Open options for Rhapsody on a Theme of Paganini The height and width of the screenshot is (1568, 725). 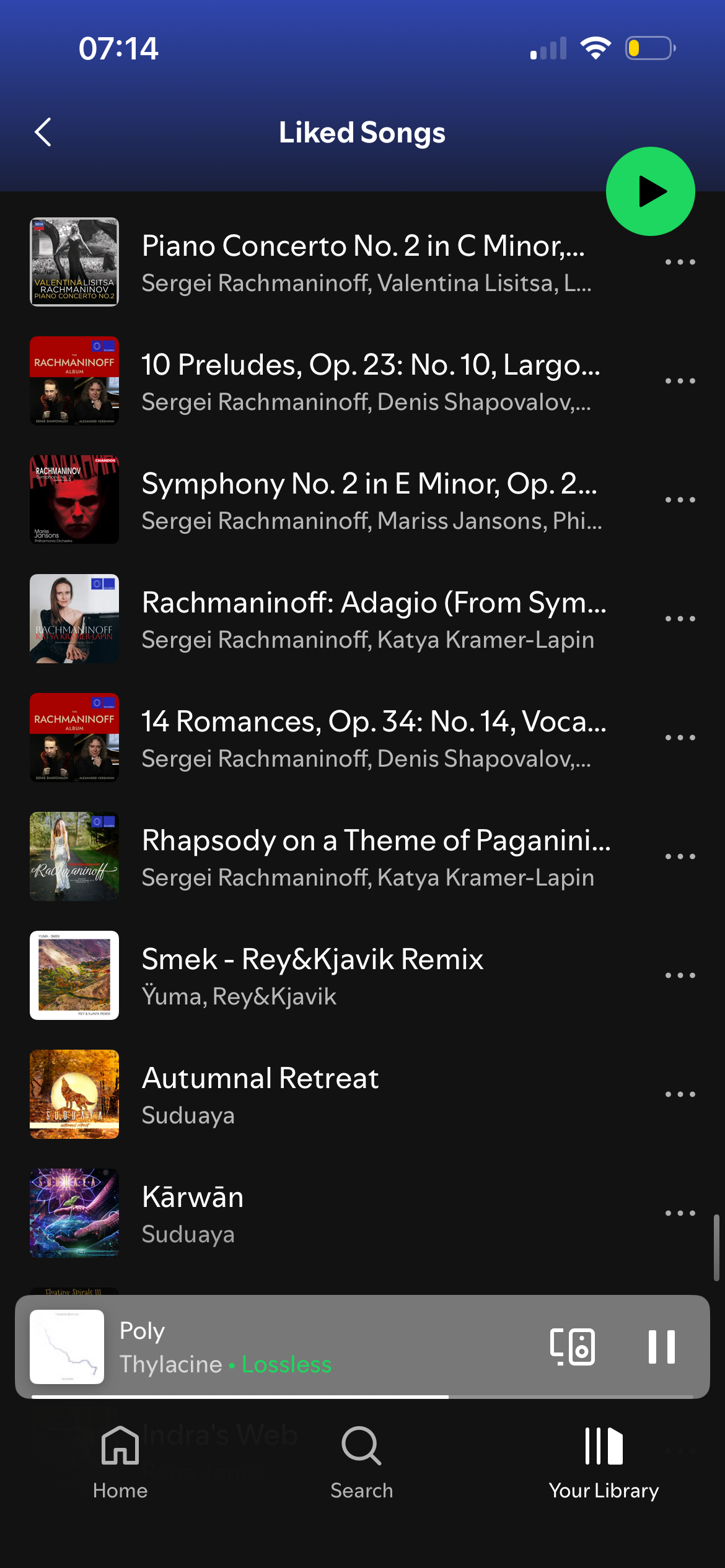pos(680,857)
